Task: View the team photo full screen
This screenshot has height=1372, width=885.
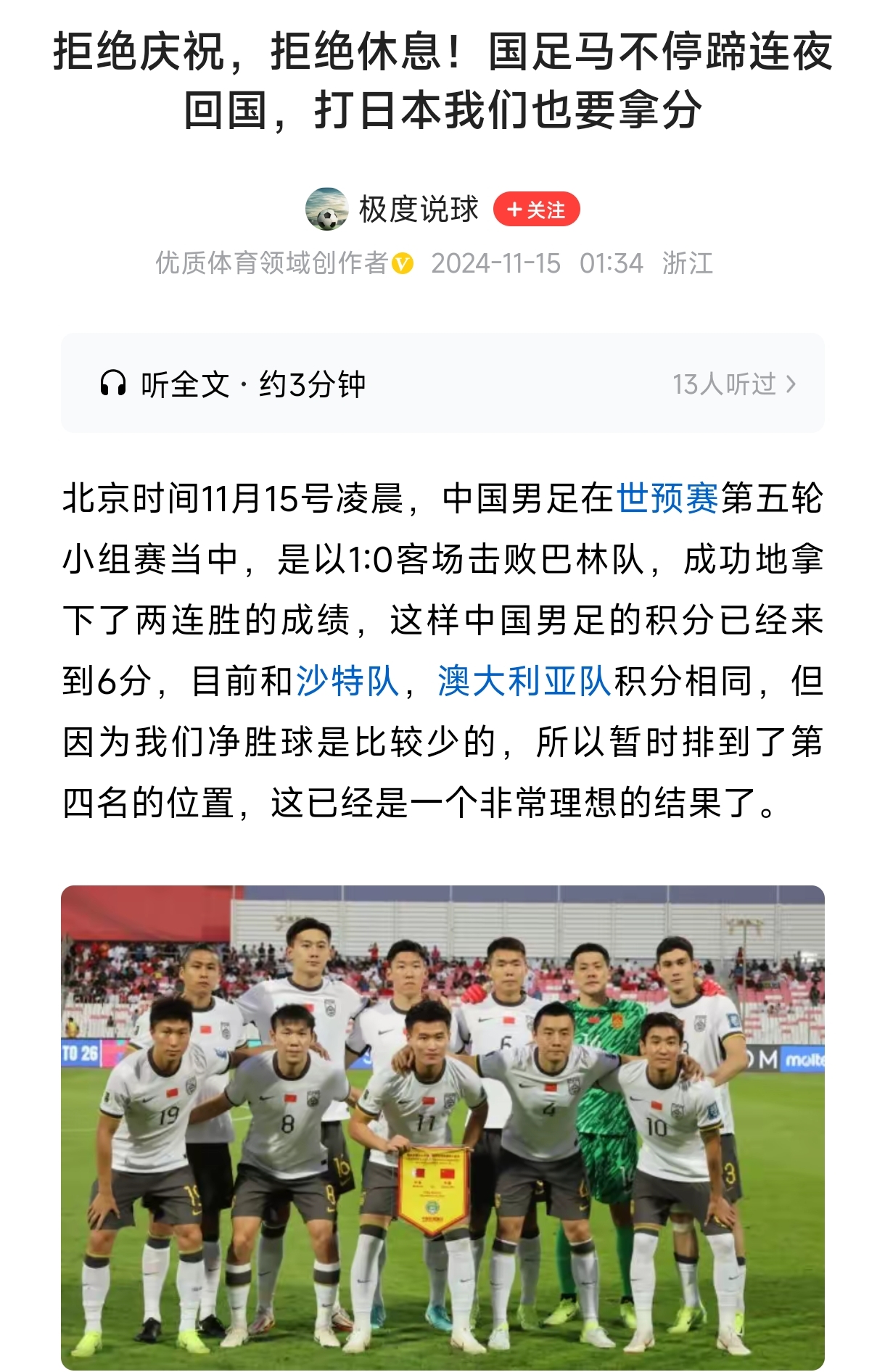Action: (442, 1128)
